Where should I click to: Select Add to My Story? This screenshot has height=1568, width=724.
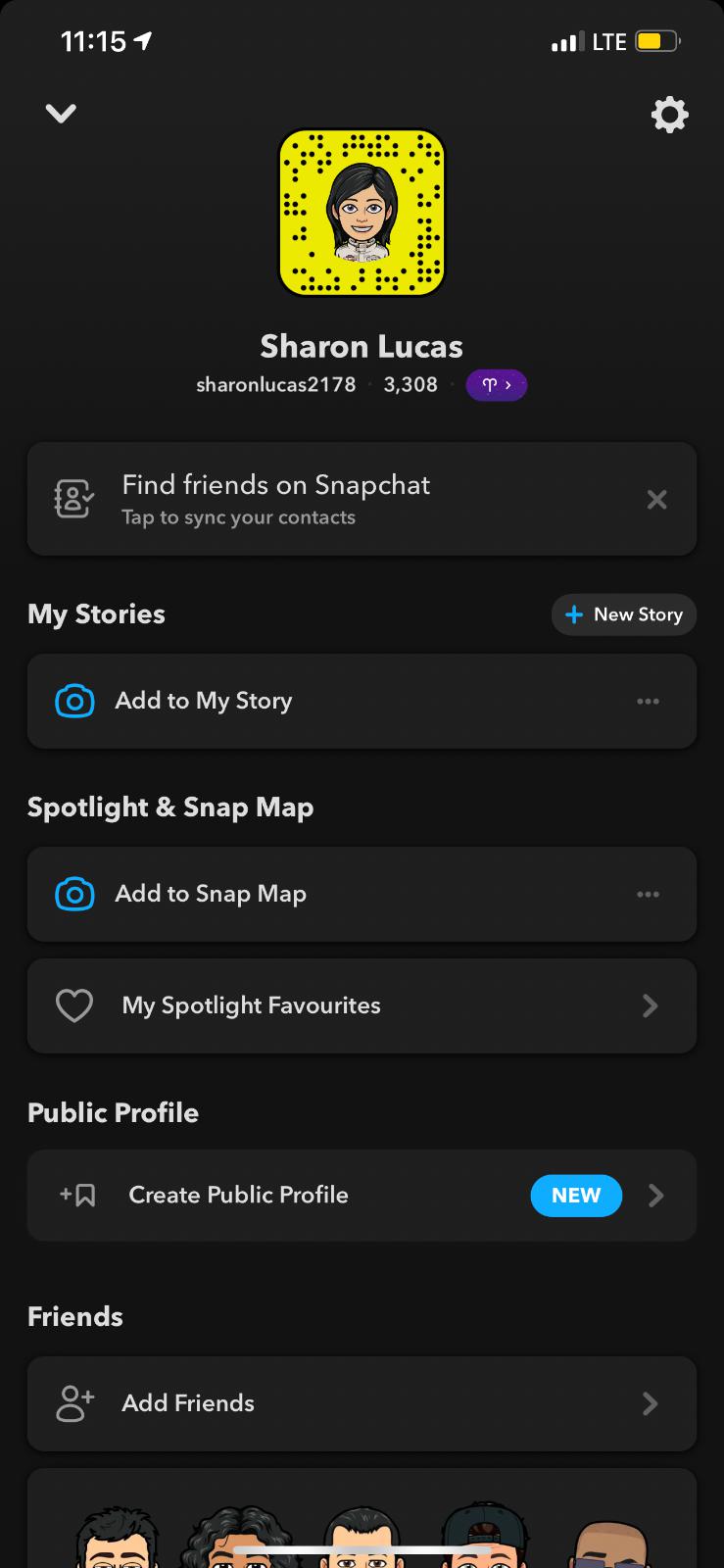pos(203,701)
